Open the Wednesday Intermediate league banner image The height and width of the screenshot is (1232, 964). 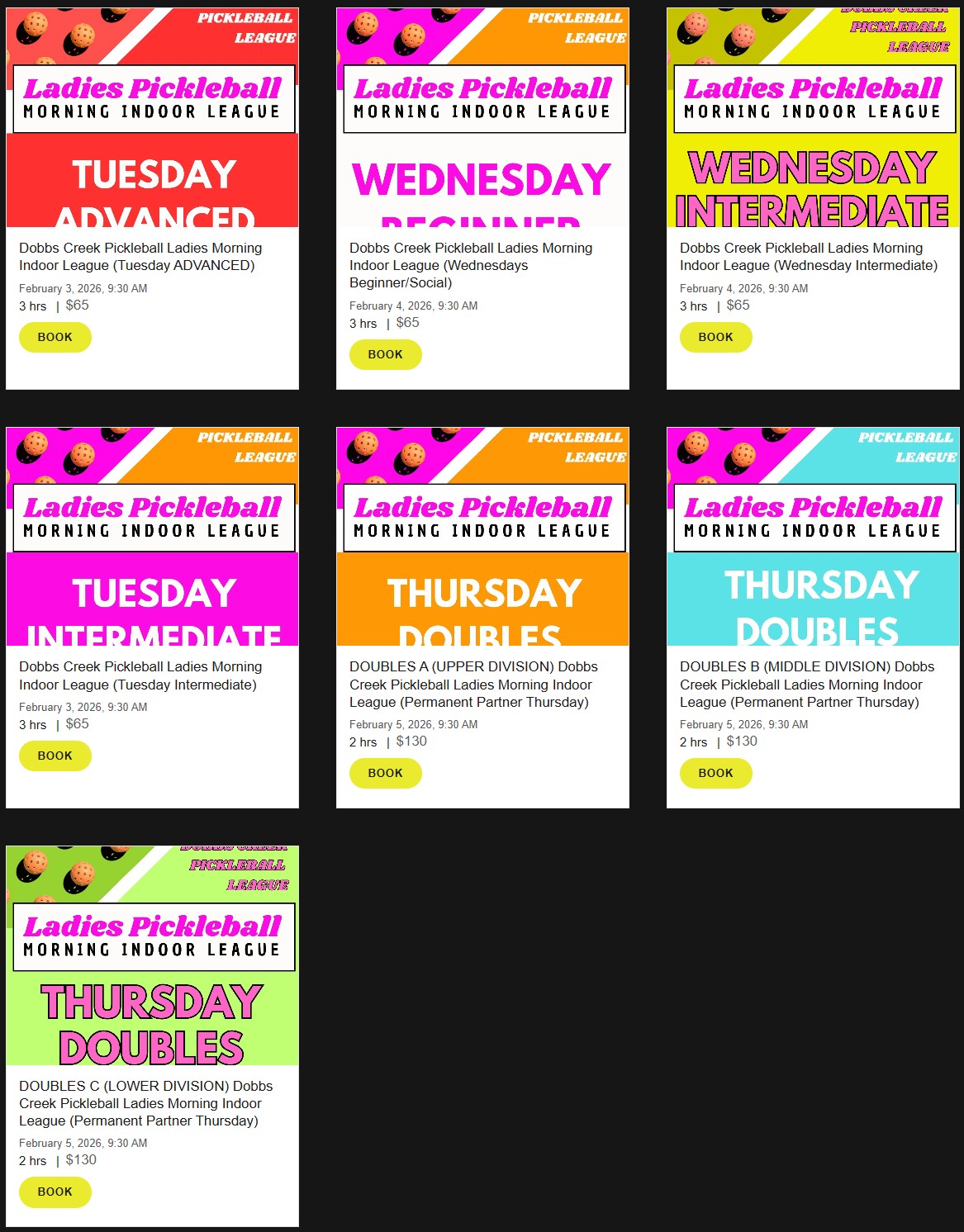tap(813, 117)
